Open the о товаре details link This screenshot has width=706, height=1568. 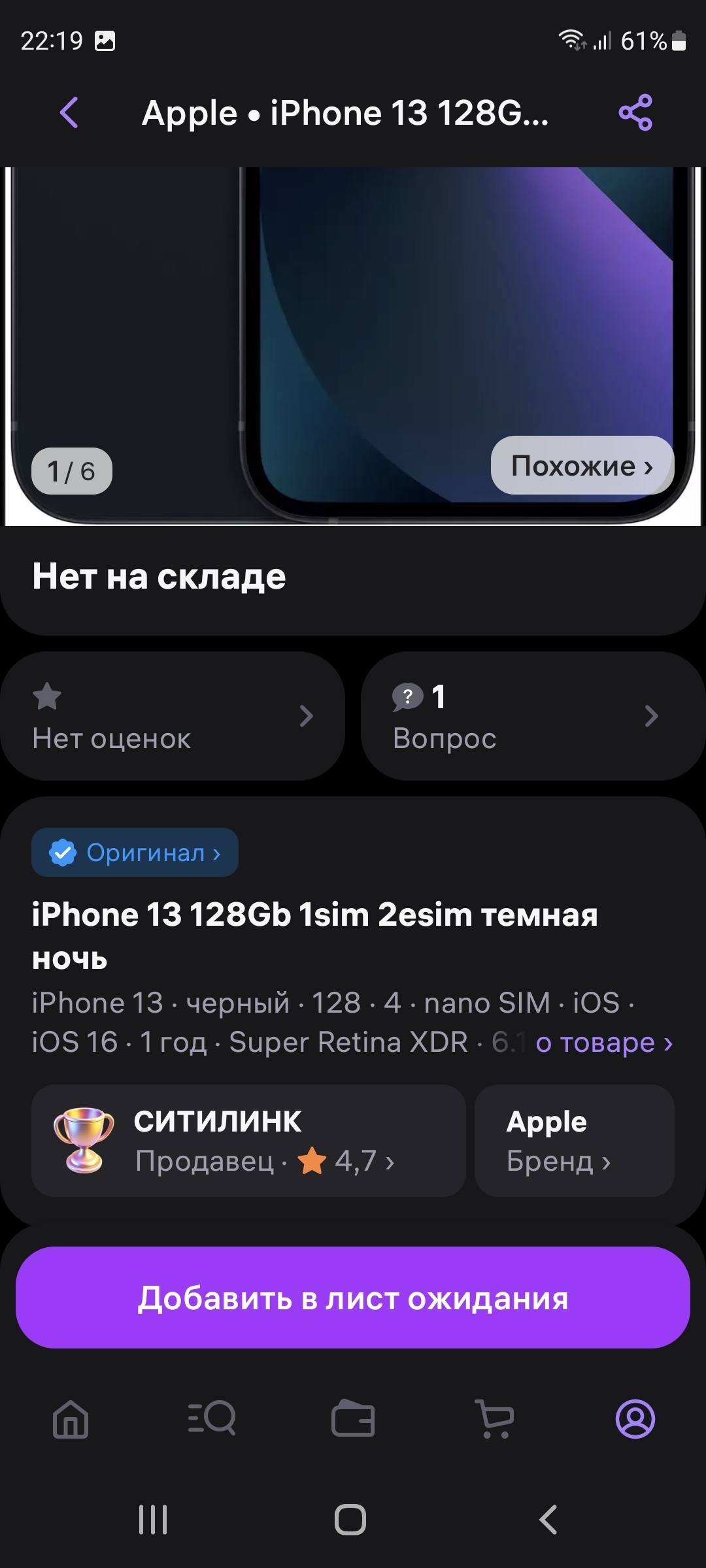point(603,1043)
